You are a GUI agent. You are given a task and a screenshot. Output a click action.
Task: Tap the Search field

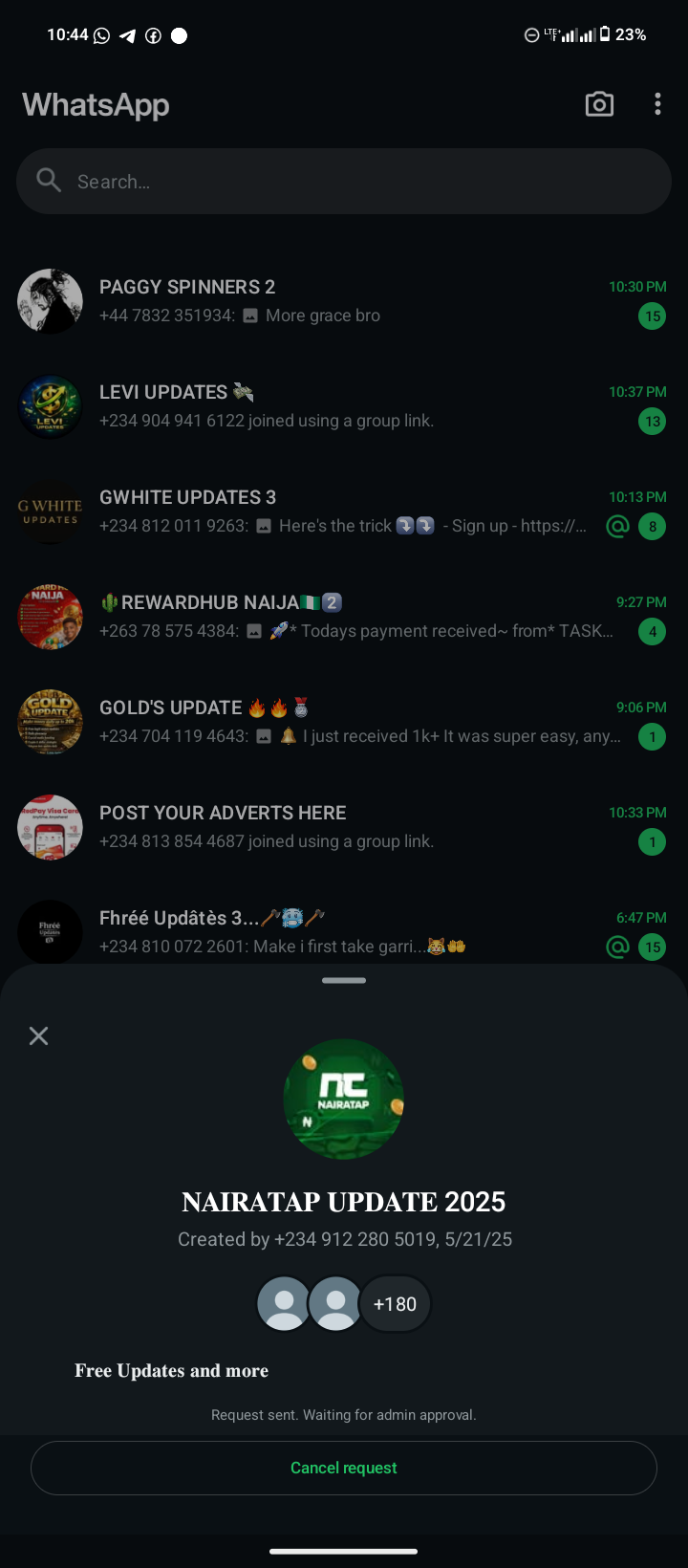(x=344, y=182)
